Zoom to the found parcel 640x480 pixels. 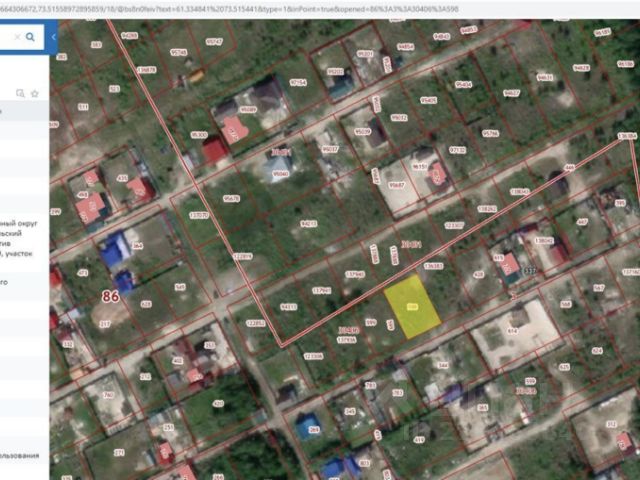pos(20,93)
